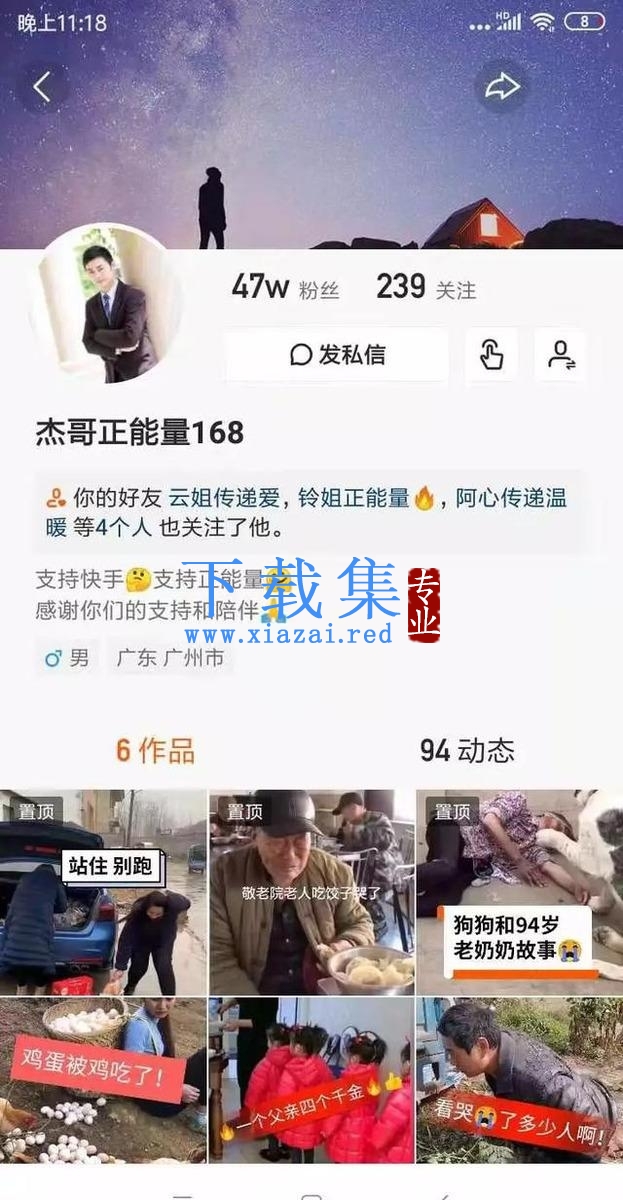Tap the hand pointer icon button
Screen dimensions: 623x1200
(491, 355)
